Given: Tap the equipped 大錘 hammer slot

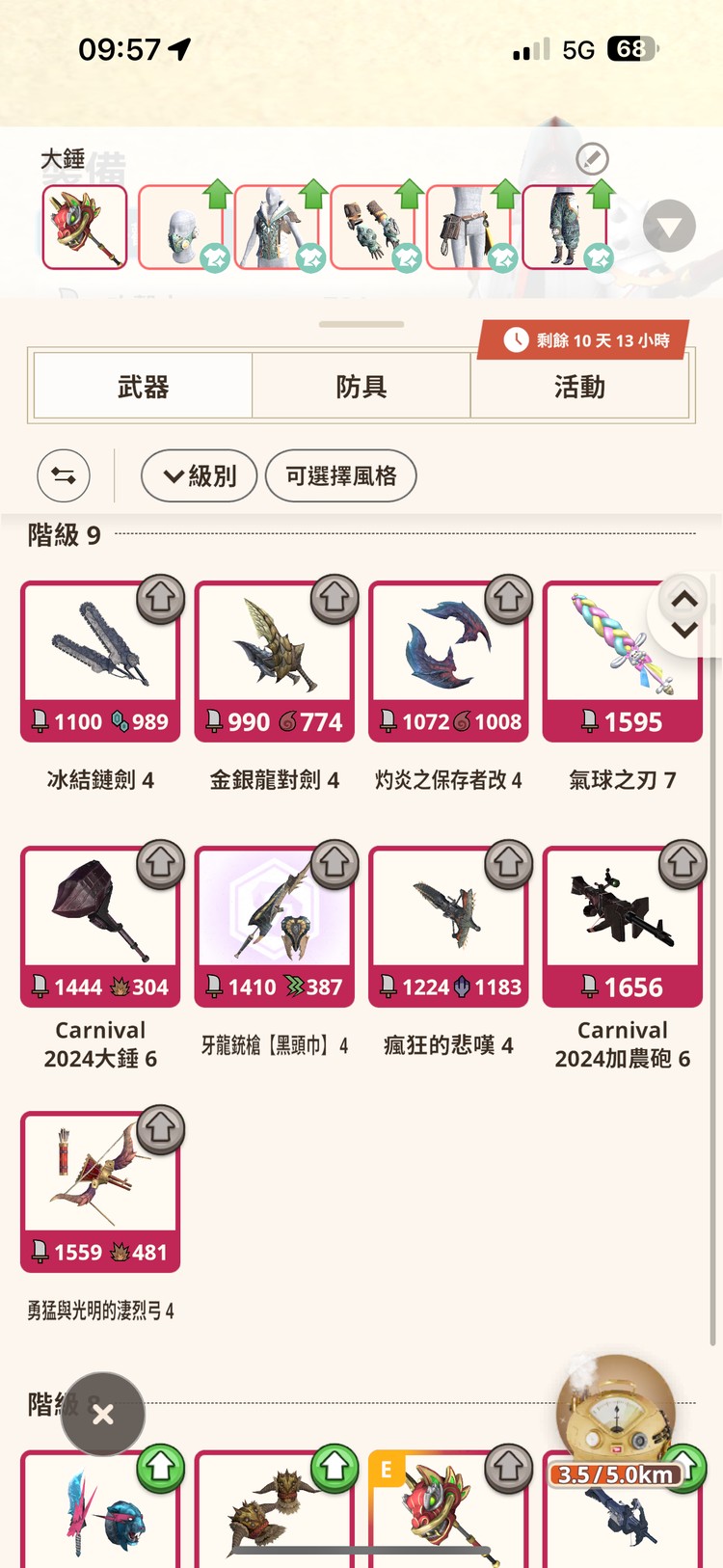Looking at the screenshot, I should coord(85,228).
